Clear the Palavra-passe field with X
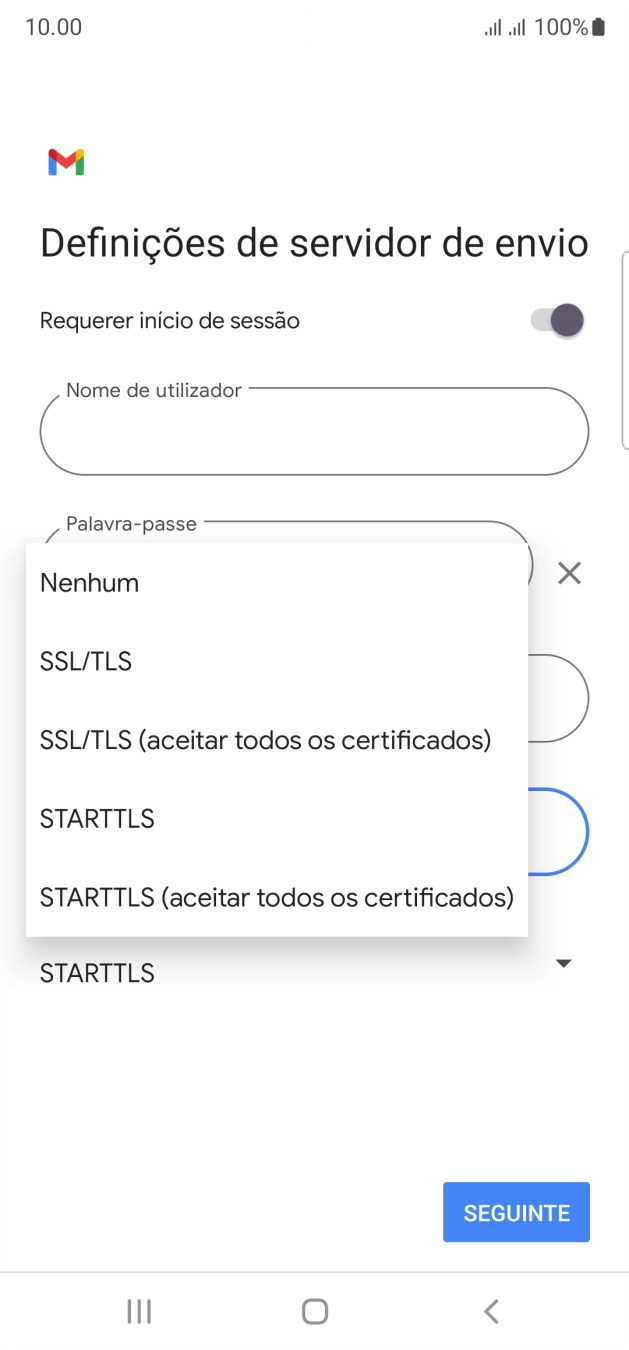This screenshot has height=1350, width=629. 569,573
